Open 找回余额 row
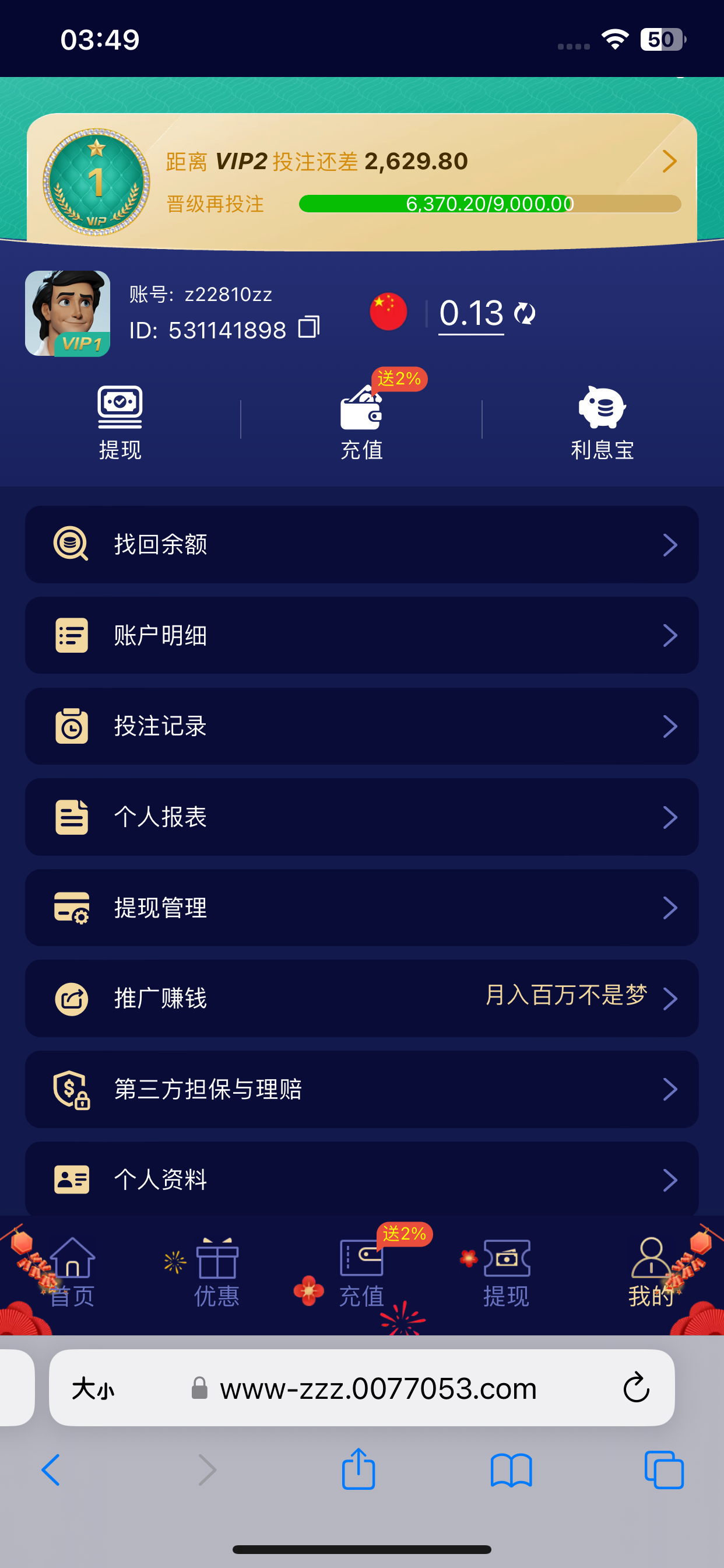Image resolution: width=724 pixels, height=1568 pixels. tap(361, 544)
